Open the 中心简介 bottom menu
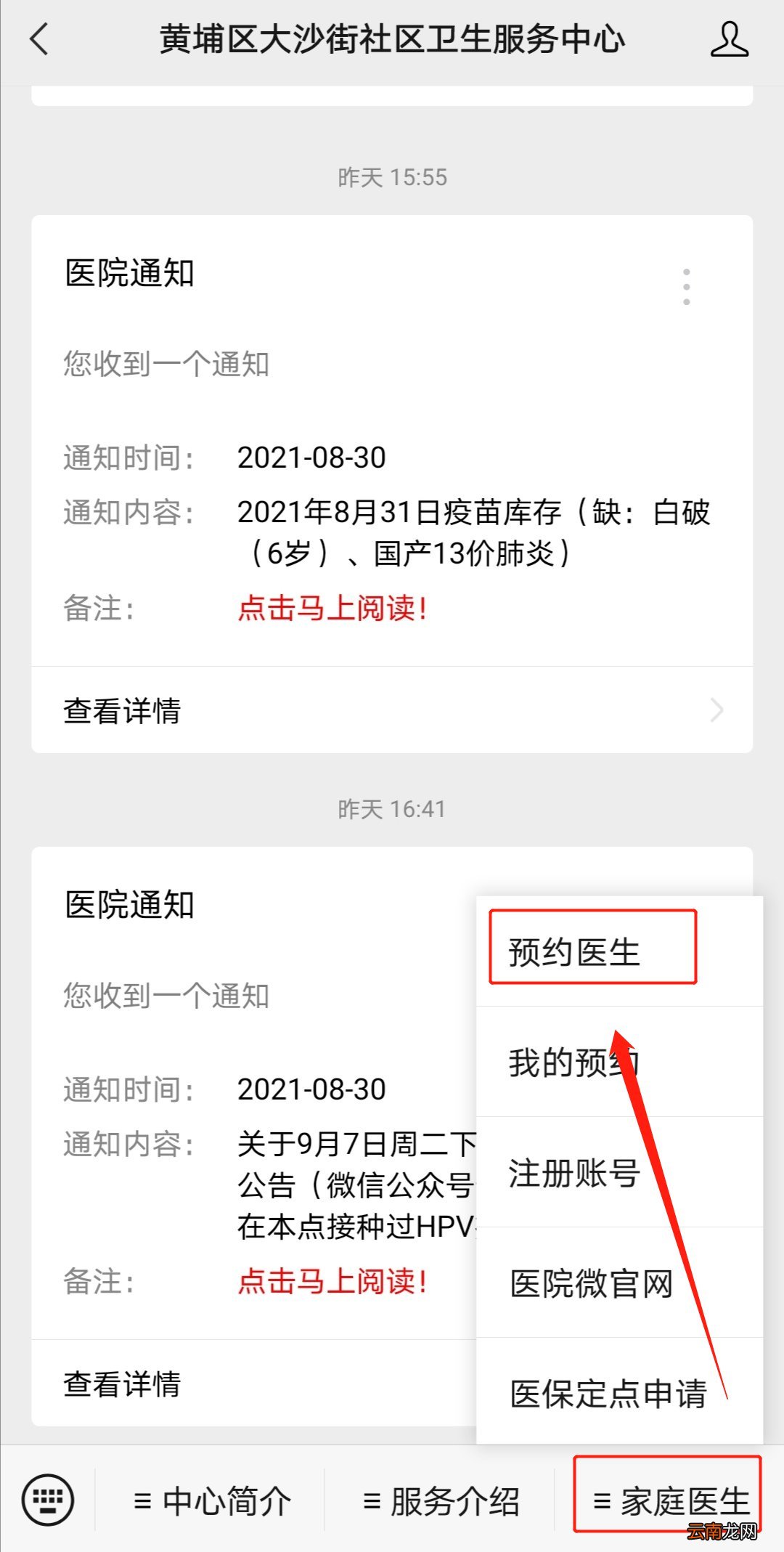The height and width of the screenshot is (1552, 784). click(214, 1498)
